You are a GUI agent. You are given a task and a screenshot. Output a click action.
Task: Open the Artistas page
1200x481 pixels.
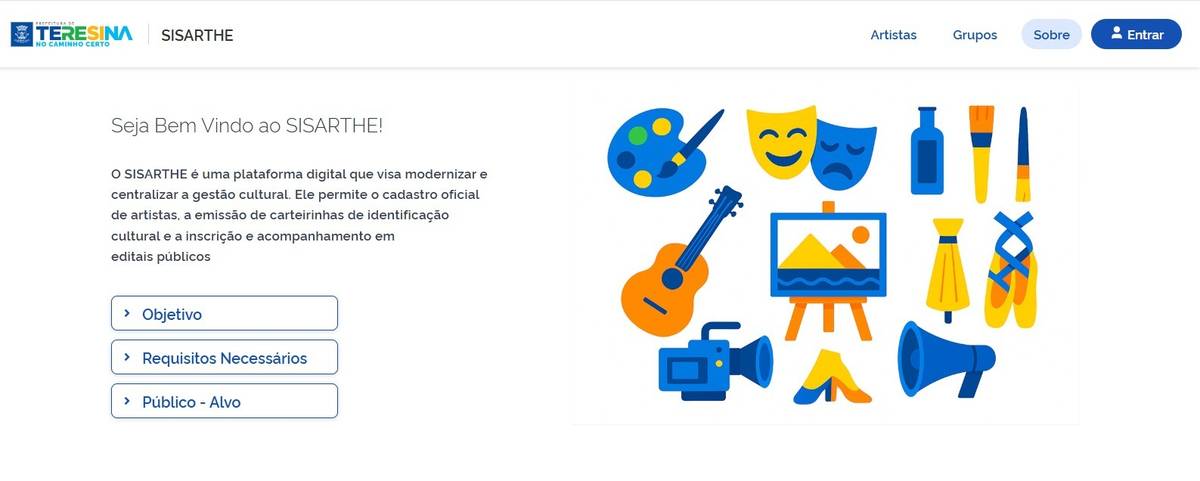point(893,34)
